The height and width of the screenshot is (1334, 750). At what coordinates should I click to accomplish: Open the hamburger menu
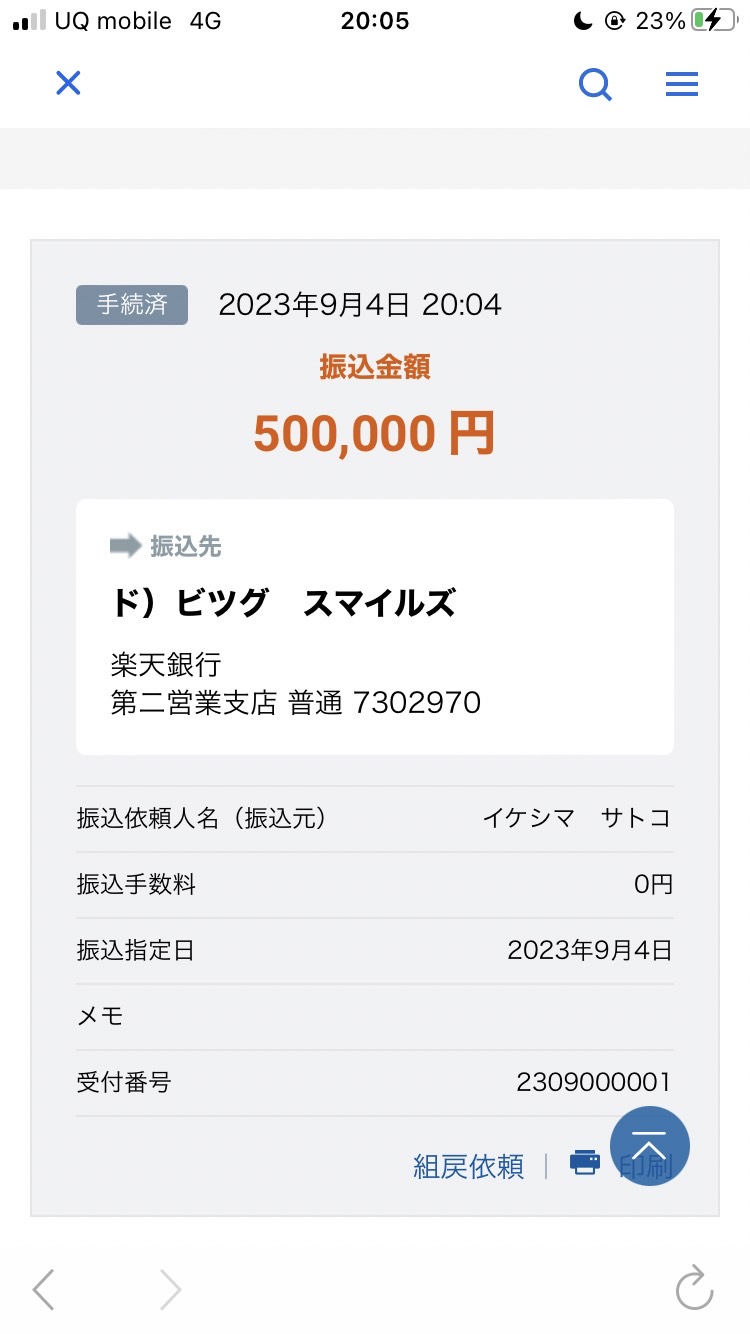[x=682, y=84]
